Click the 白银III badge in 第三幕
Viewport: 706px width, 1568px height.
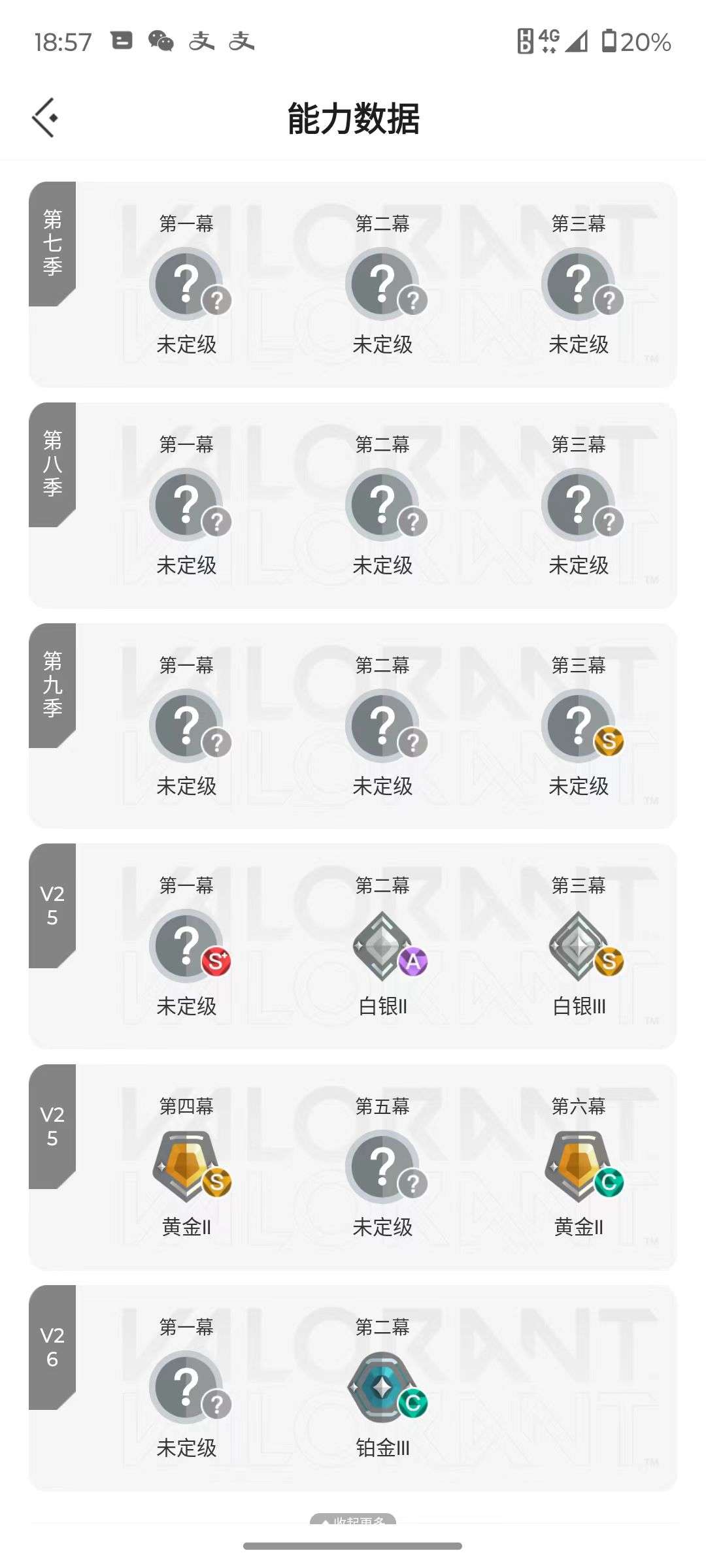(579, 947)
